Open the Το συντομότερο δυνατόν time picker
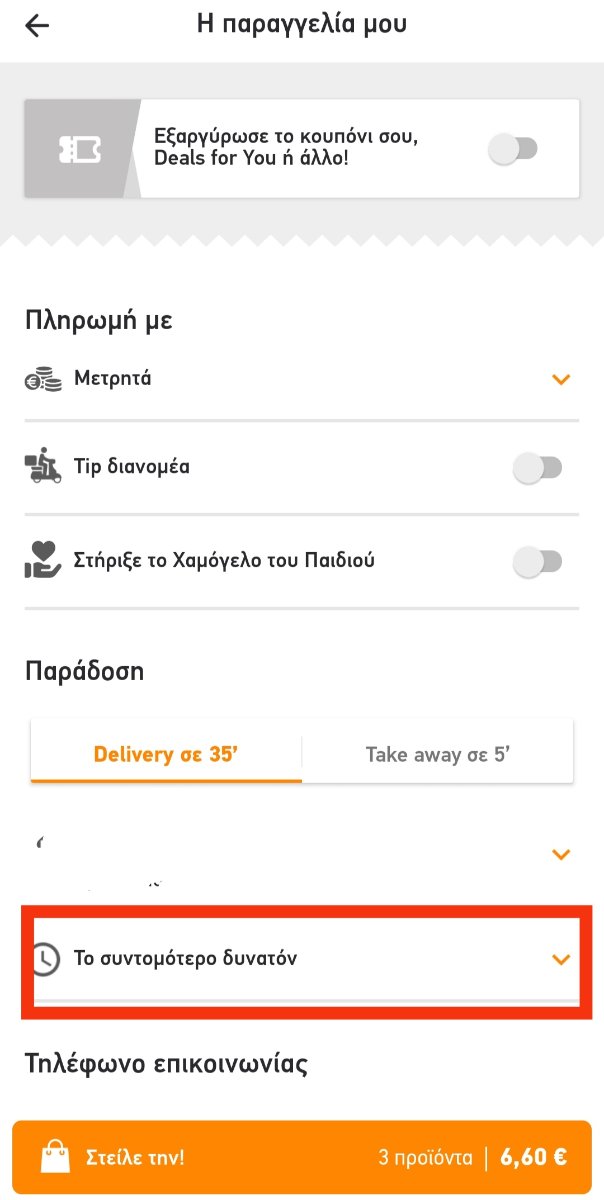 tap(300, 959)
